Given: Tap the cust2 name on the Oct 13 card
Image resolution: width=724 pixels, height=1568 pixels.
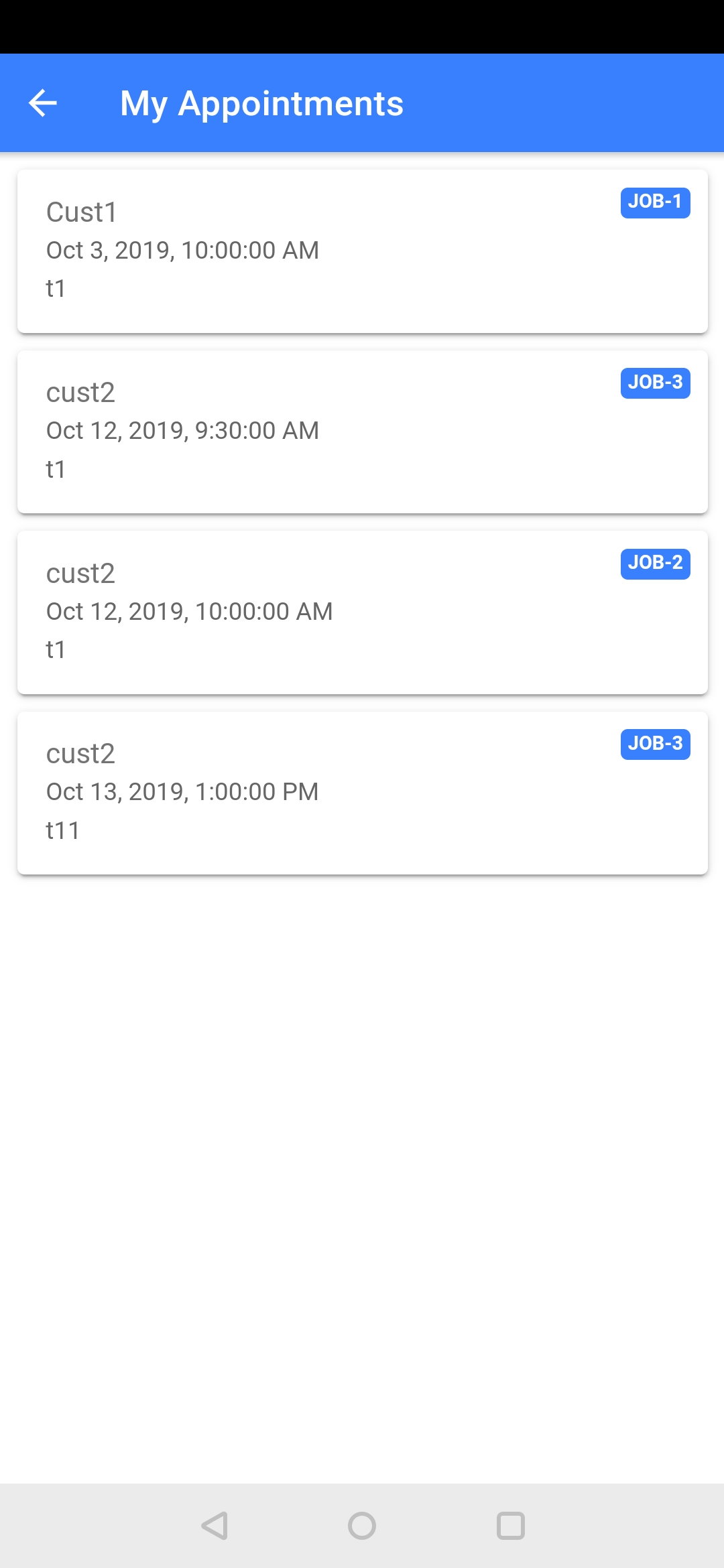Looking at the screenshot, I should coord(81,753).
